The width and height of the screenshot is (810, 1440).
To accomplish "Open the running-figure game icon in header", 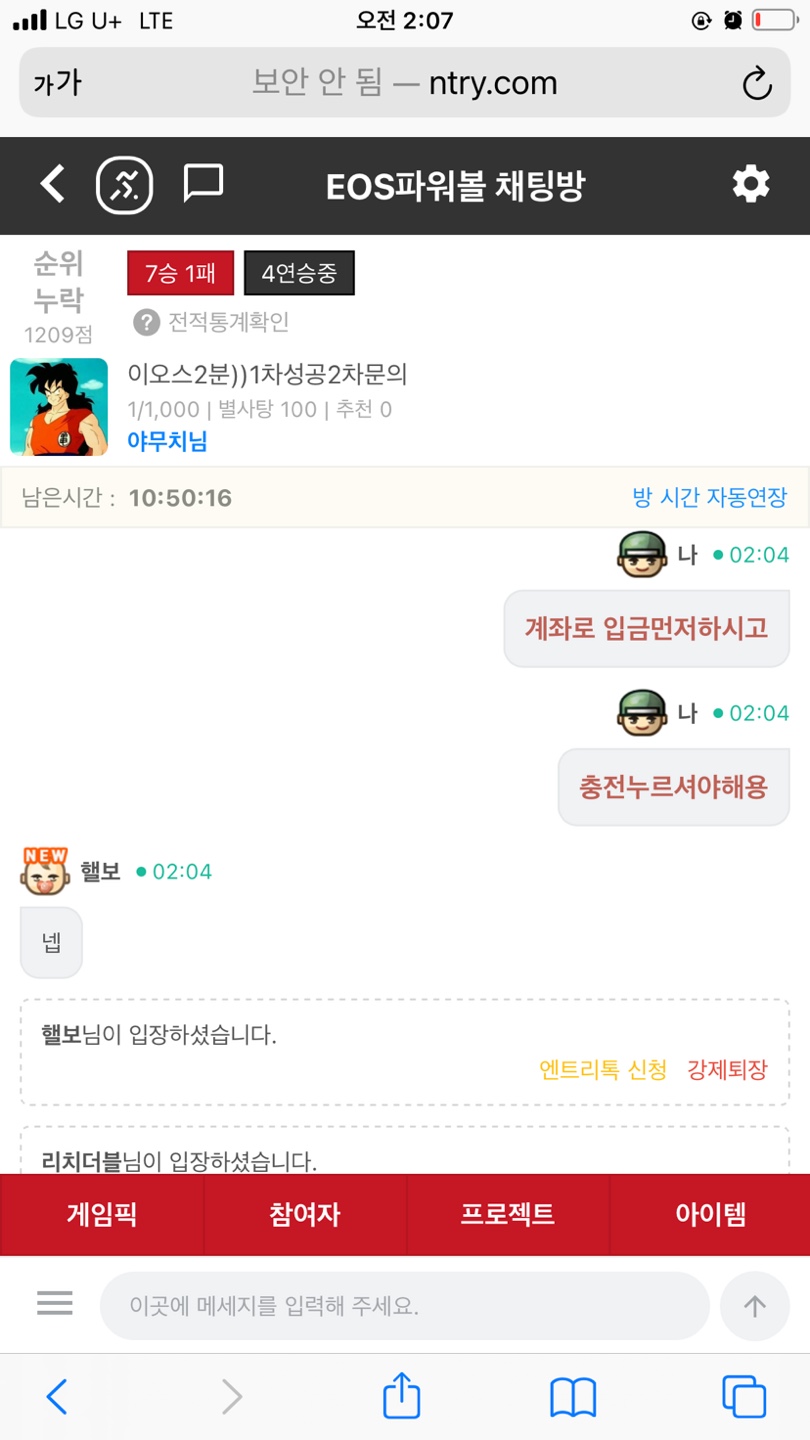I will tap(124, 185).
